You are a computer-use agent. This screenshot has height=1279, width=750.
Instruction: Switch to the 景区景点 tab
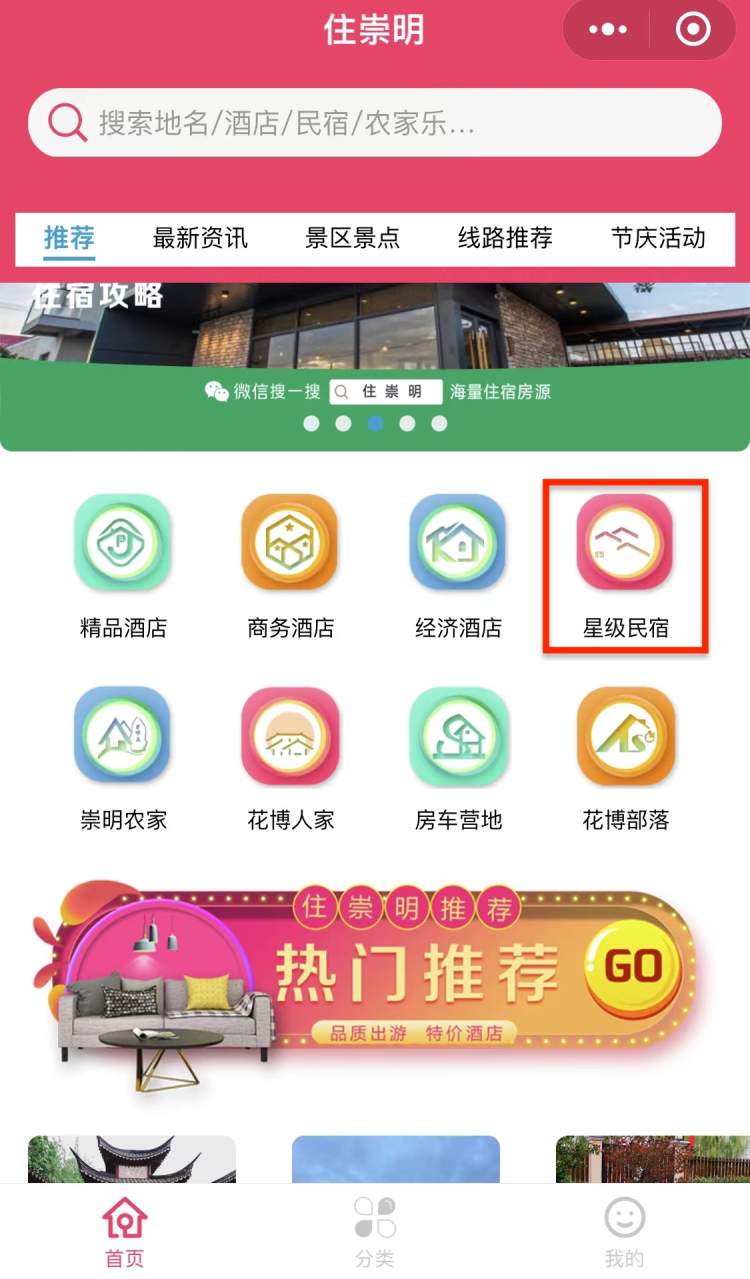pos(352,238)
